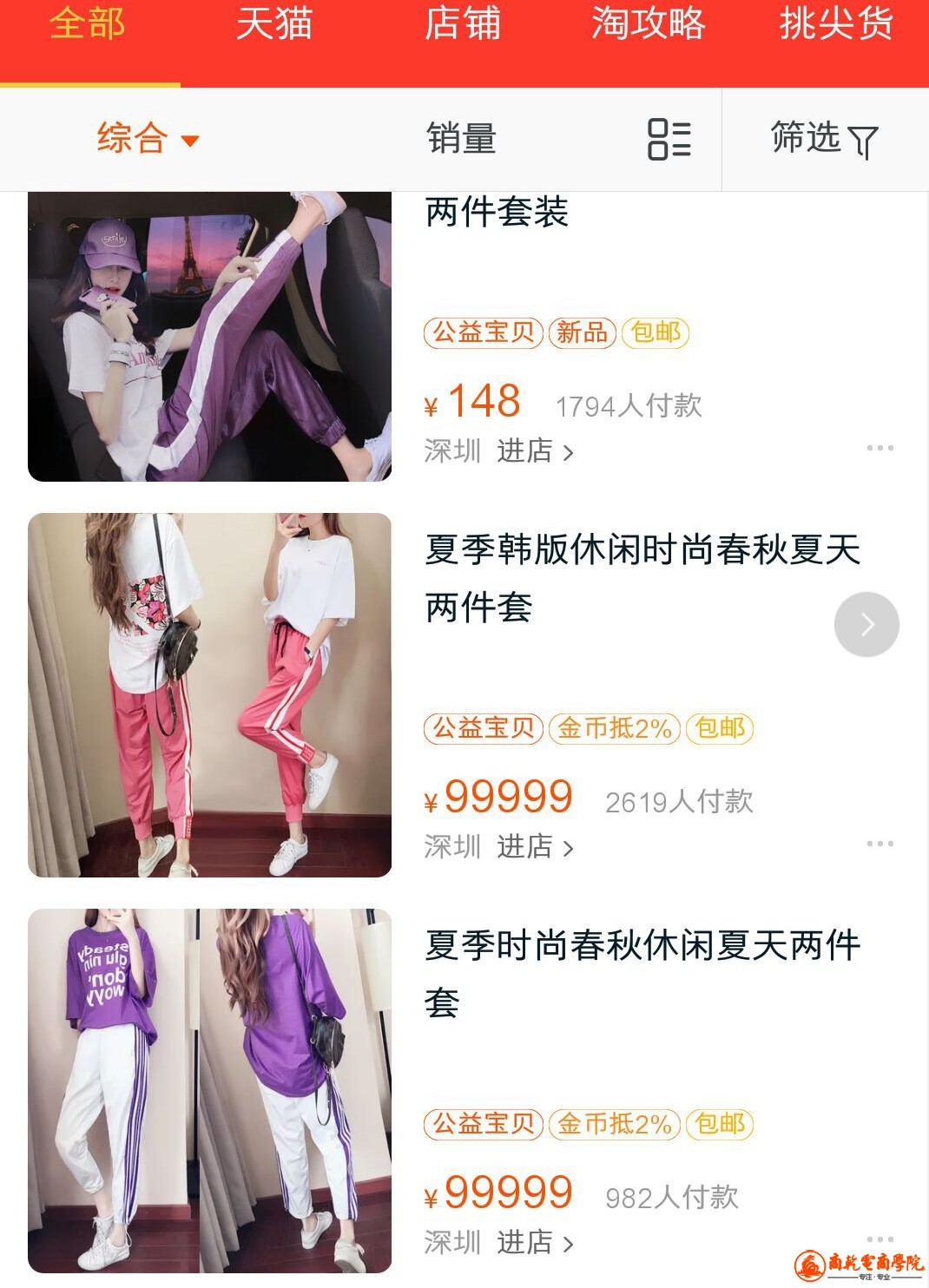The image size is (929, 1288).
Task: Sort results by 销量
Action: coord(461,139)
